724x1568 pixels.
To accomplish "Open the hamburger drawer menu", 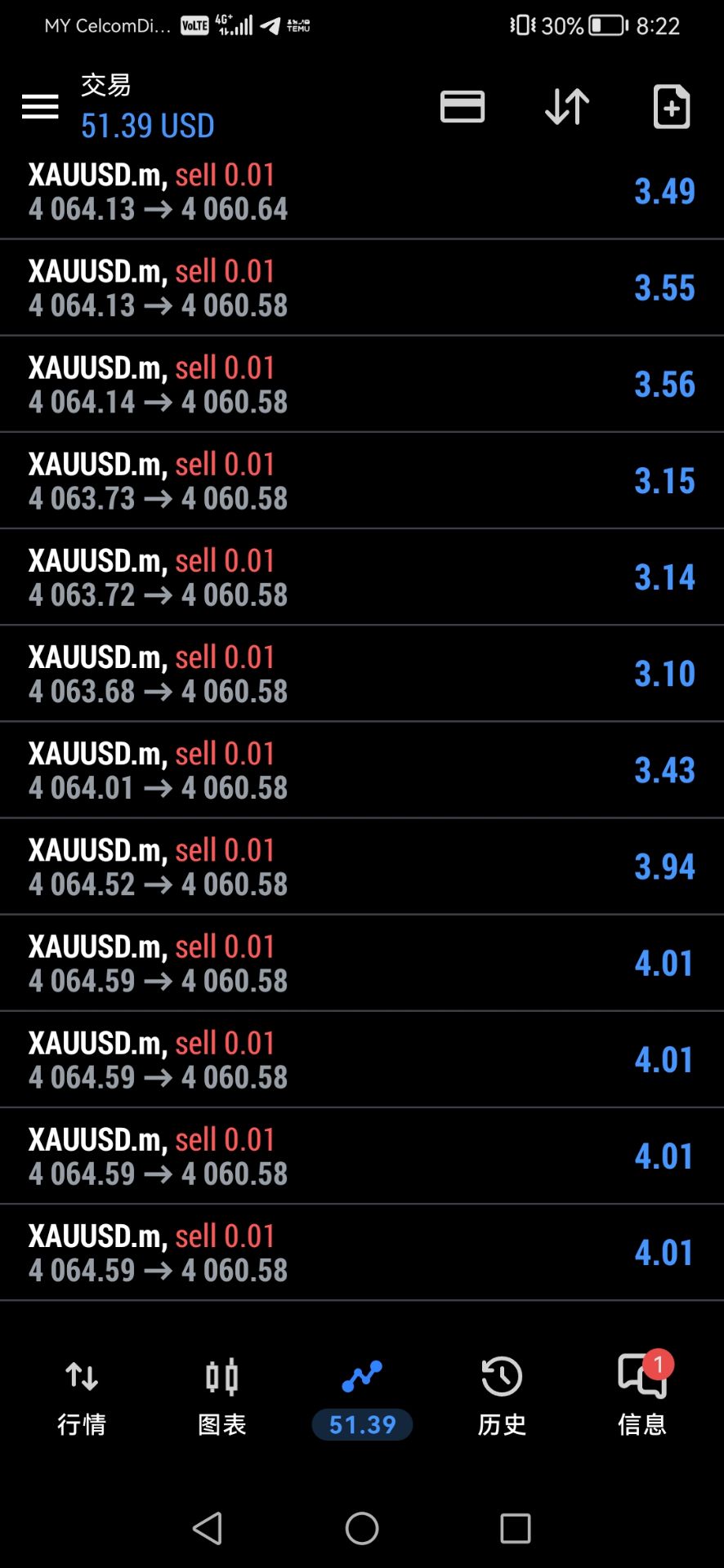I will [40, 106].
